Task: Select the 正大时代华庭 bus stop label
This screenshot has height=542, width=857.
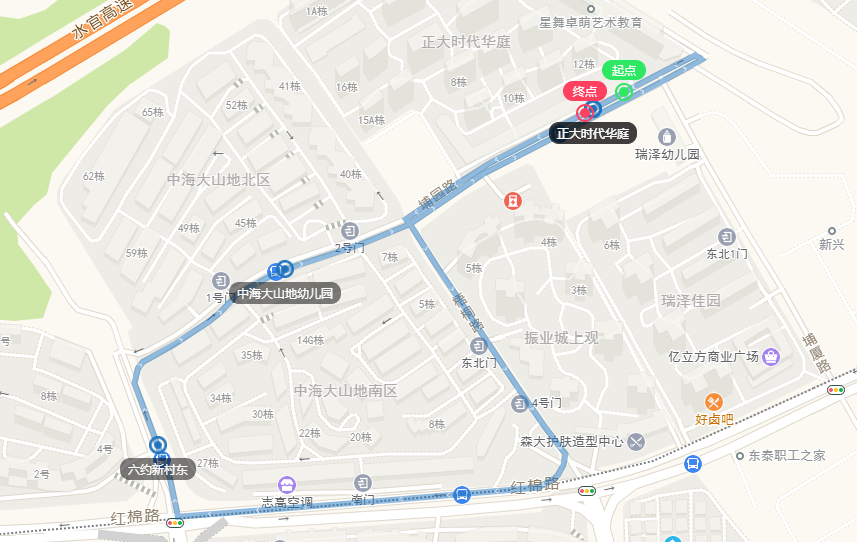Action: pyautogui.click(x=593, y=133)
